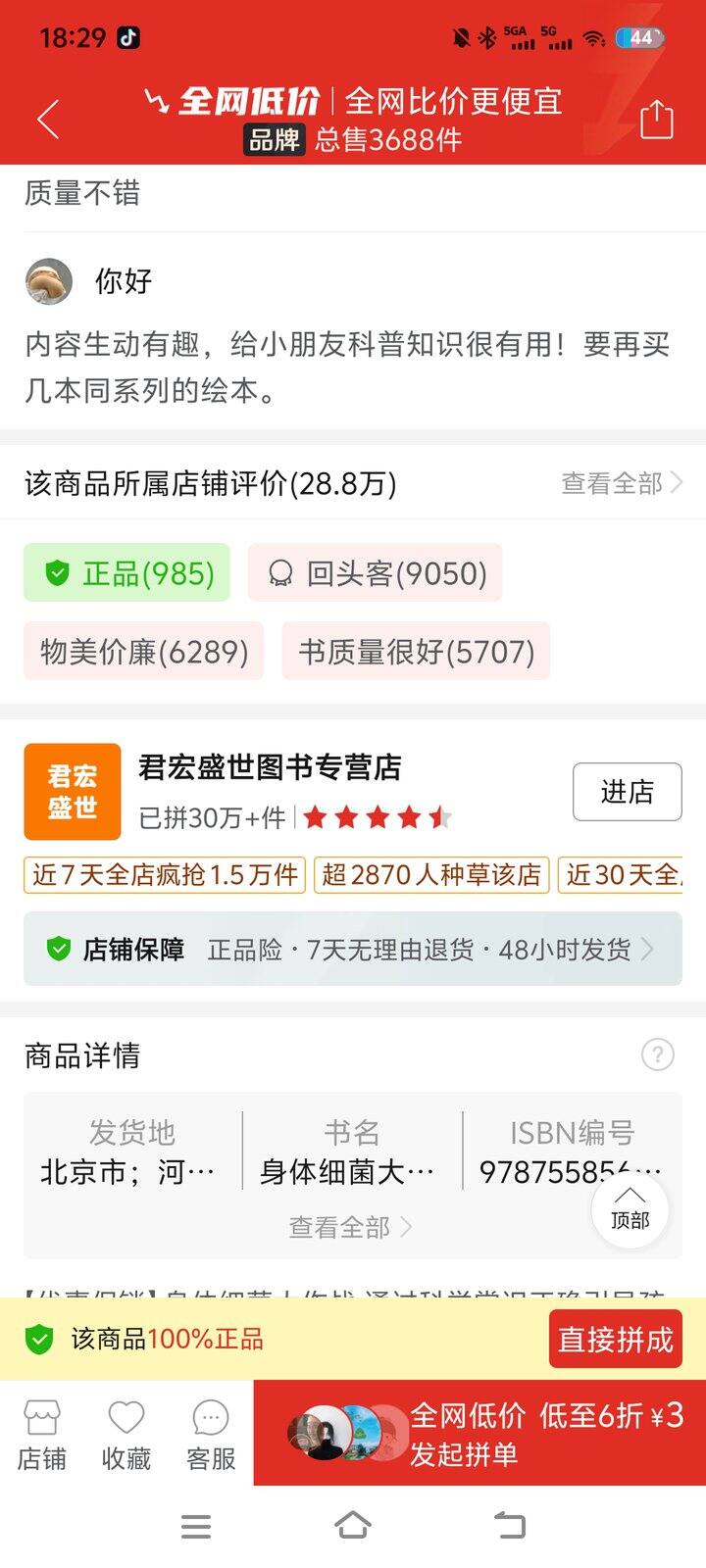Jump back to top with 顶部 button
Screen dimensions: 706x1568
(630, 1209)
